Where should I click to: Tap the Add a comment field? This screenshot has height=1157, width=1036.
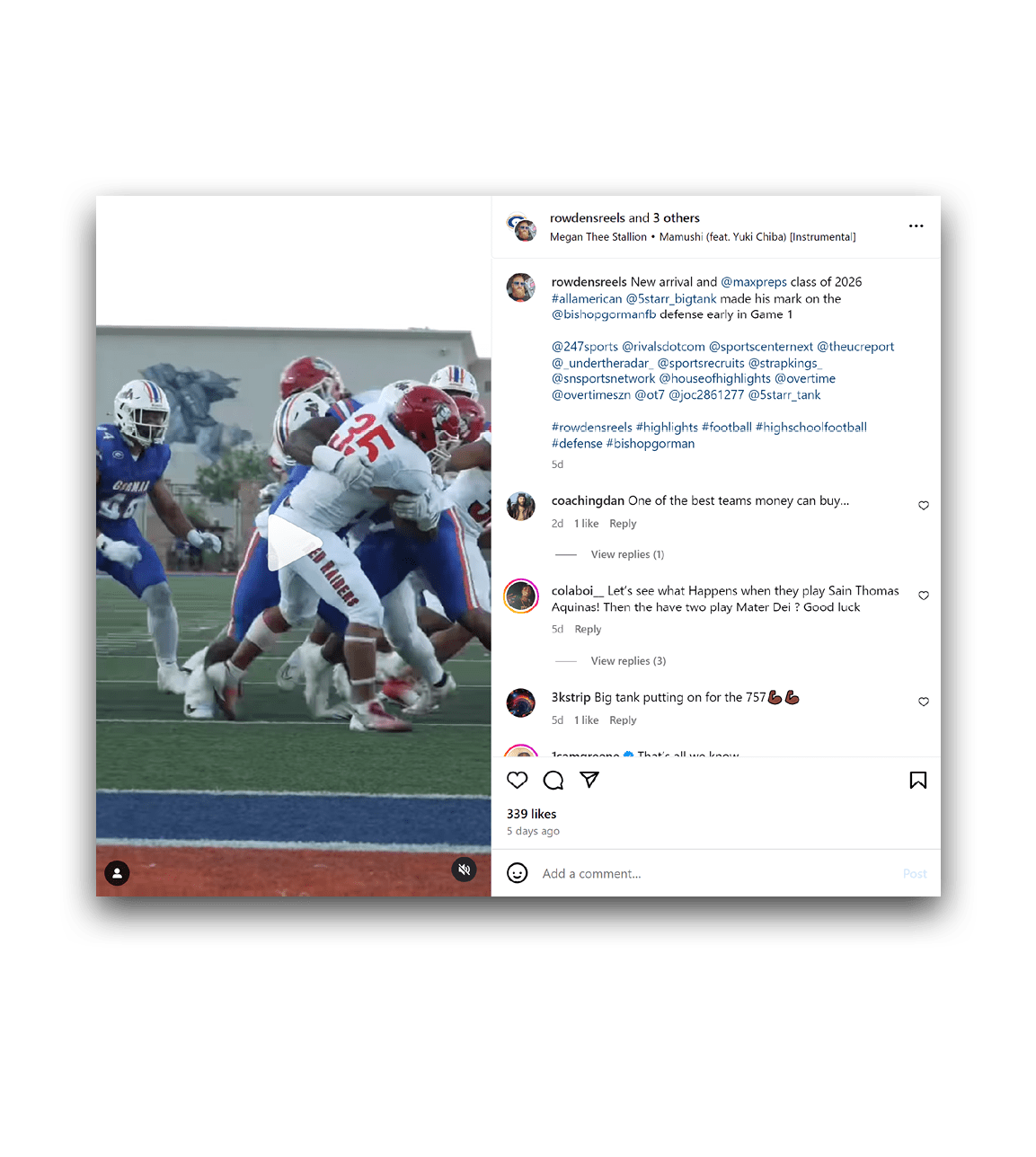point(701,873)
